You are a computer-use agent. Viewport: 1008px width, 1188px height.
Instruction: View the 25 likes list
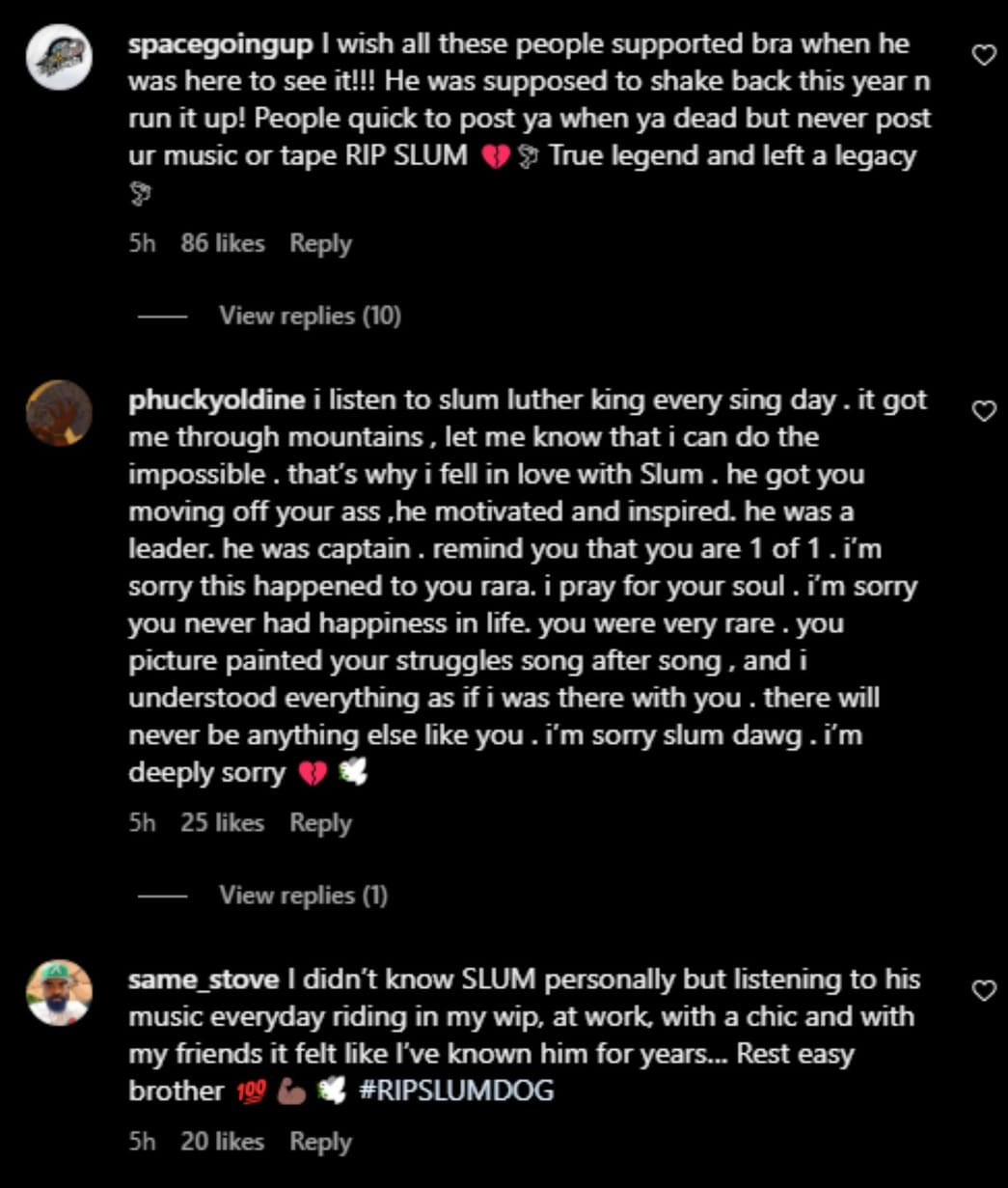tap(222, 823)
